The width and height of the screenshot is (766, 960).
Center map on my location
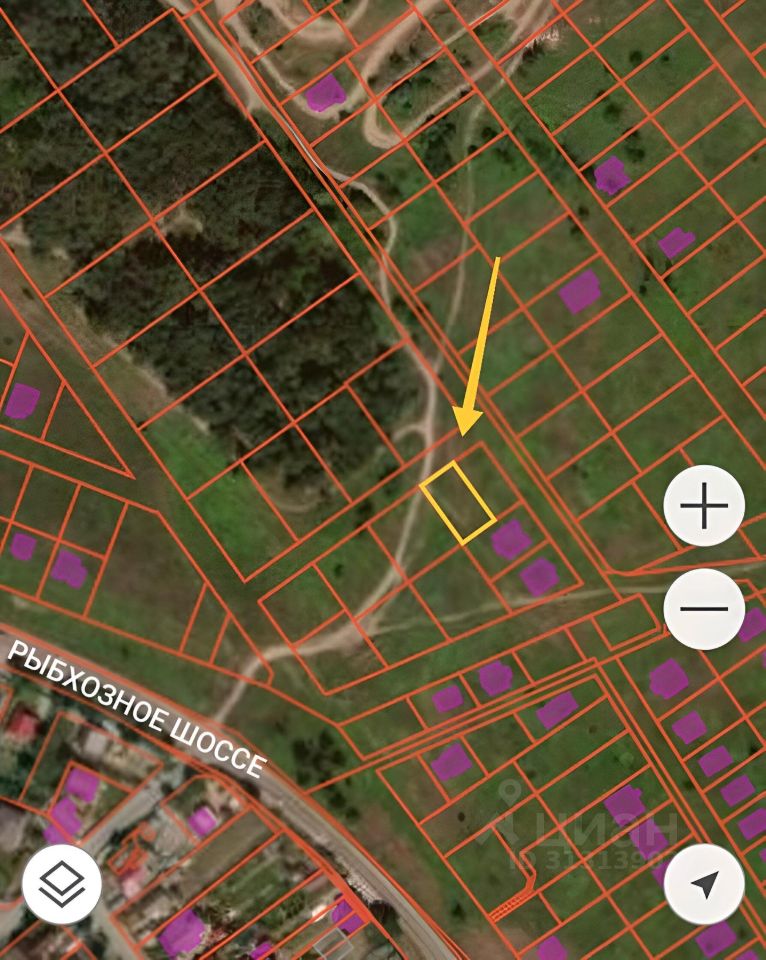(x=704, y=884)
